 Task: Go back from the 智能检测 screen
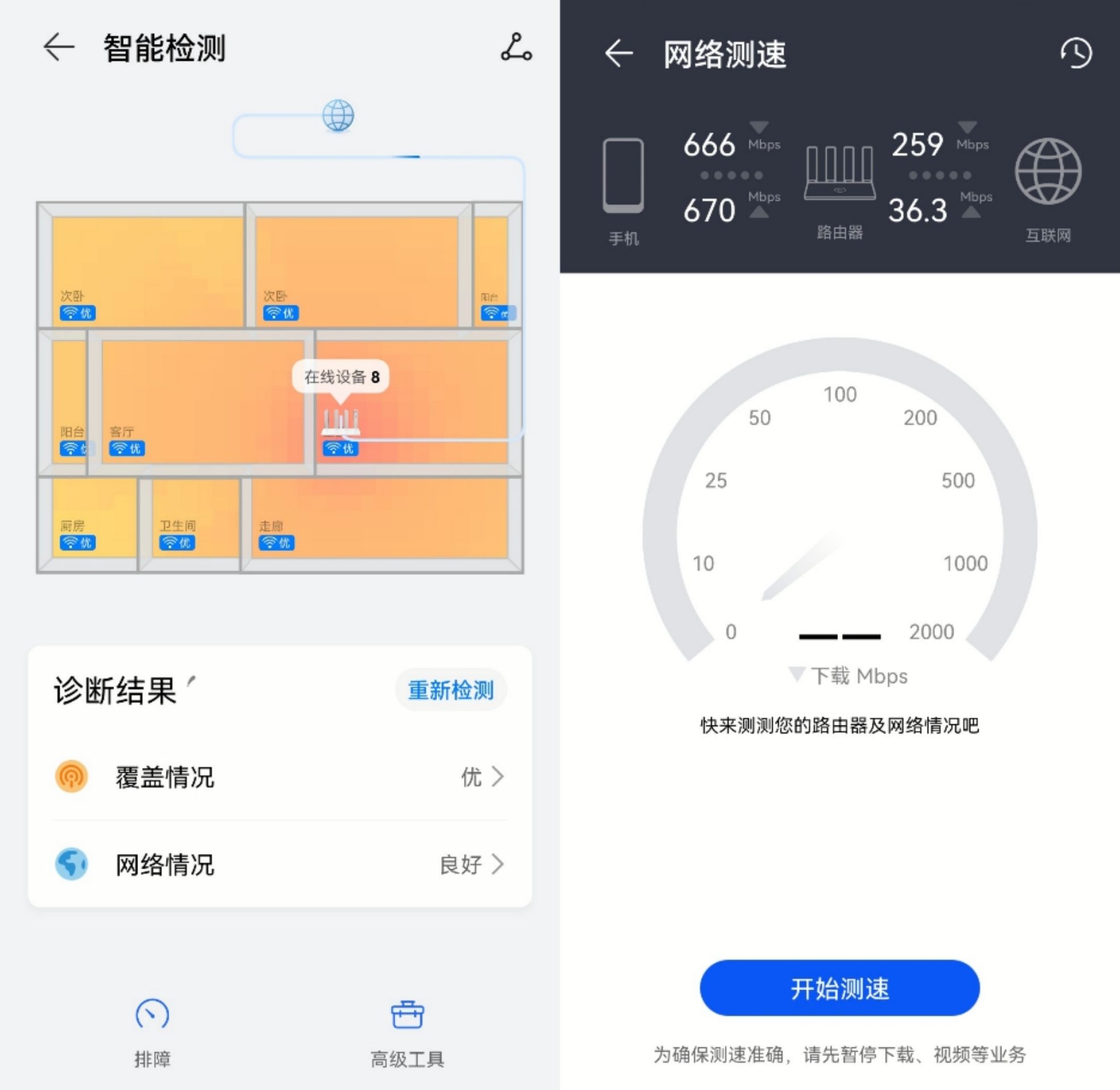pyautogui.click(x=59, y=48)
